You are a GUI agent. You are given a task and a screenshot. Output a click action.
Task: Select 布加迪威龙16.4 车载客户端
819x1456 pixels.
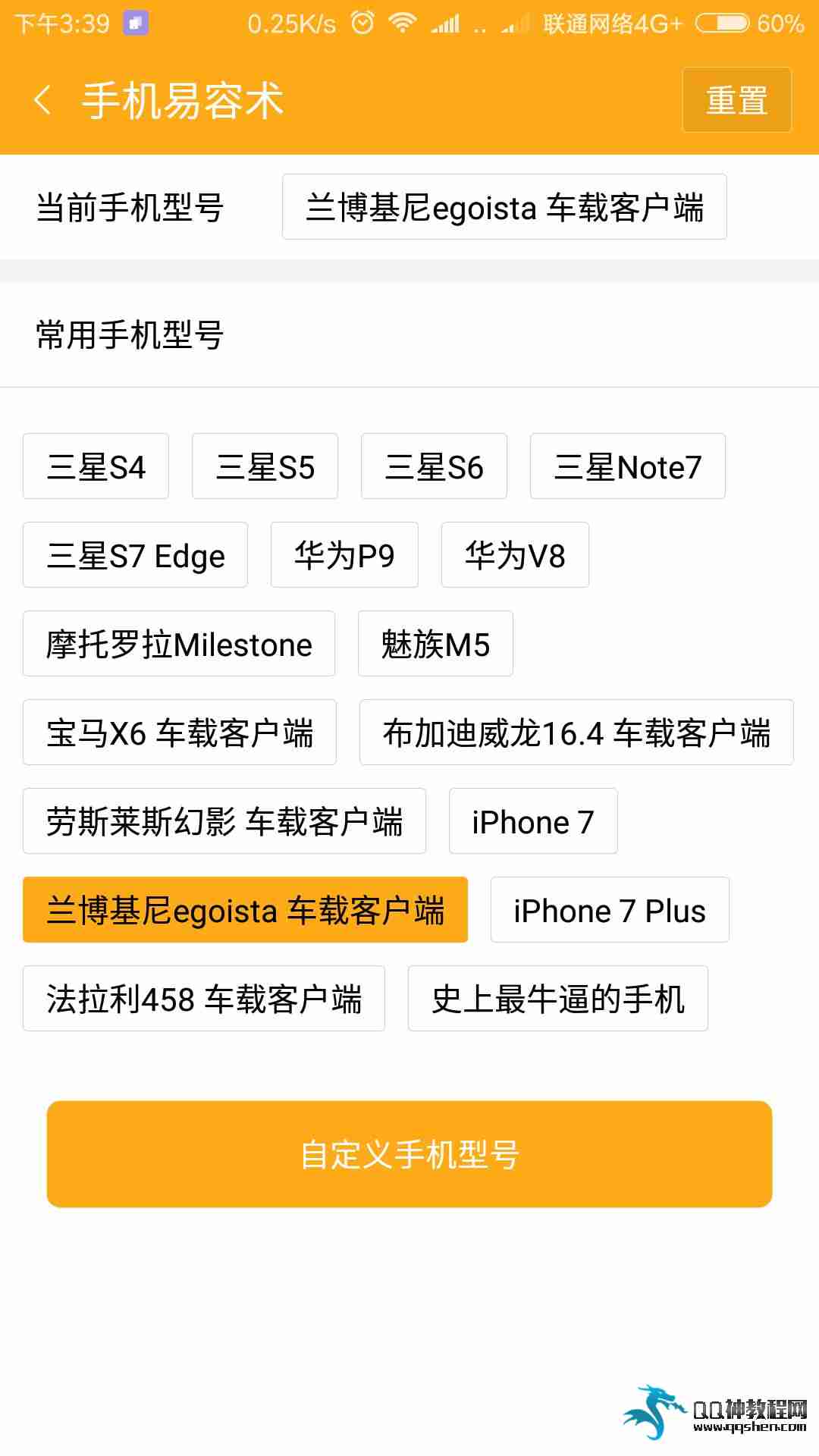[x=576, y=733]
